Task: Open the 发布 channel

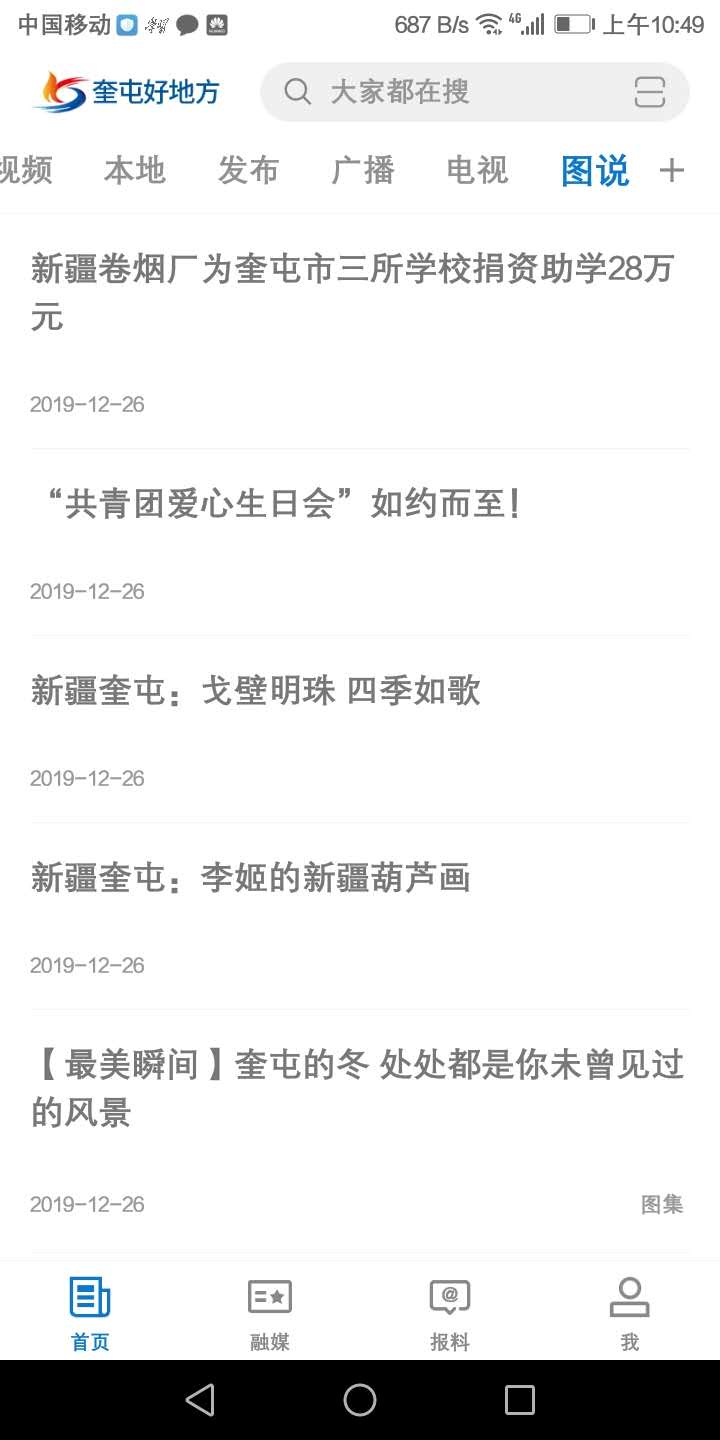Action: [247, 169]
